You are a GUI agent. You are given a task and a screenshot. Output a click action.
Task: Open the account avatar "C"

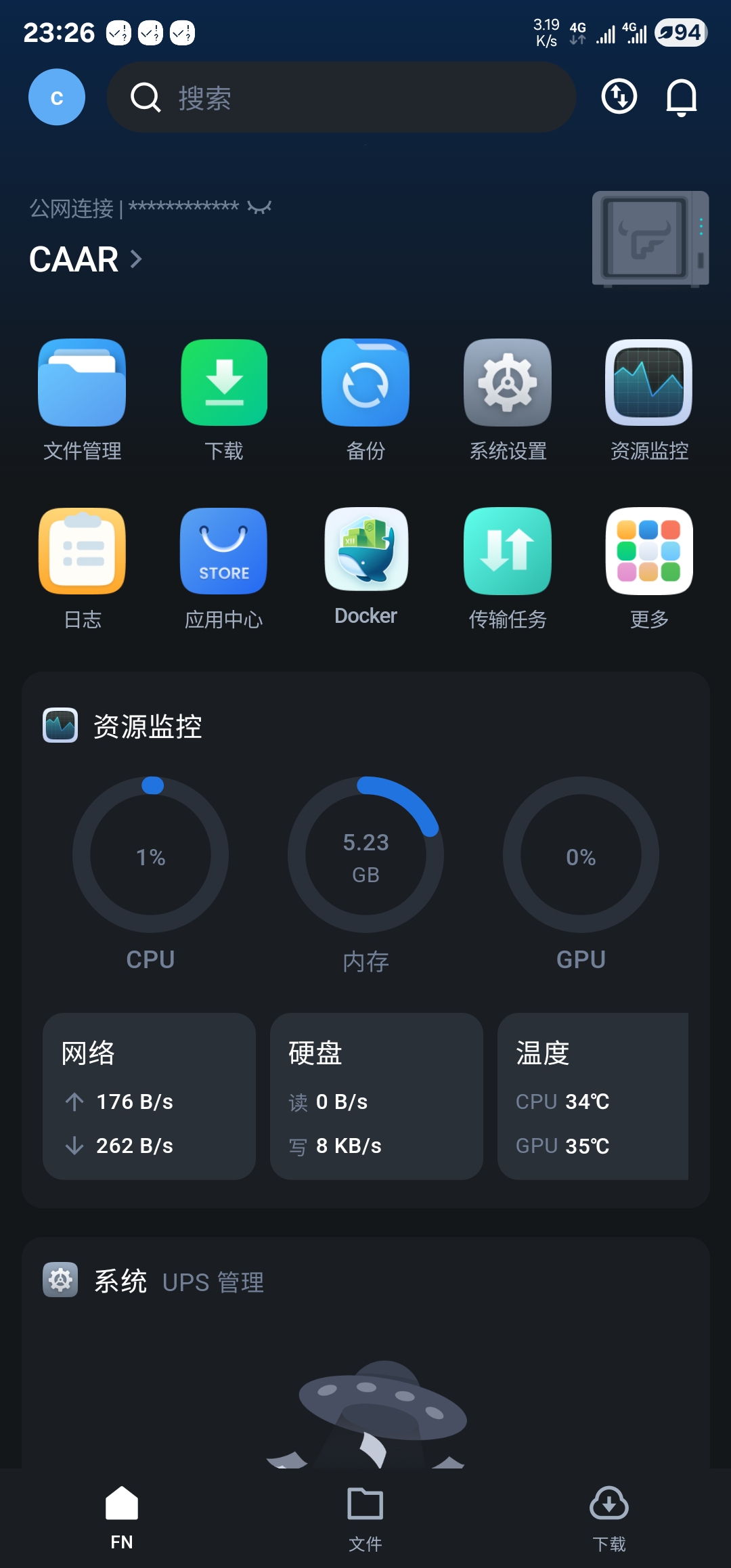point(57,97)
